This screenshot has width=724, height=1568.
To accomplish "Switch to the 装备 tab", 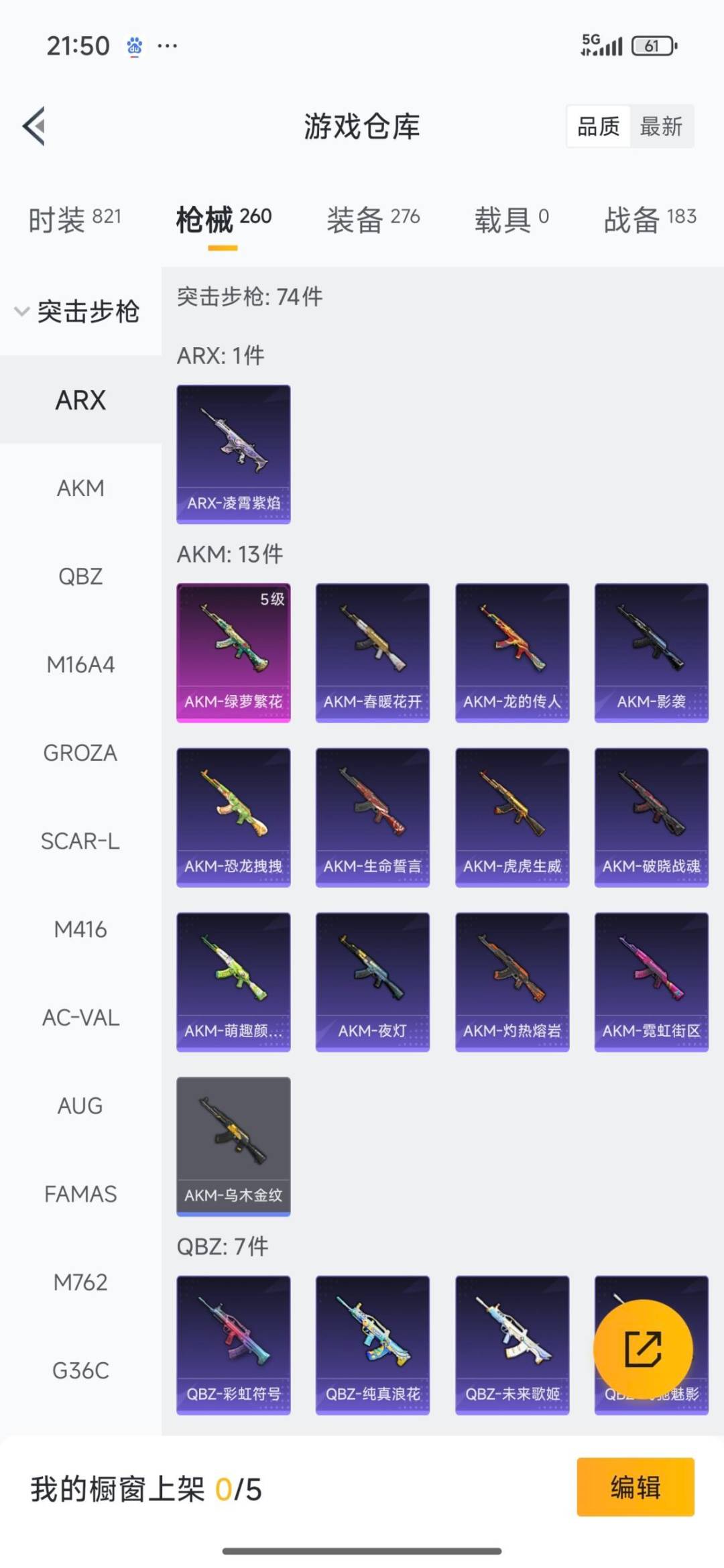I will pos(373,219).
